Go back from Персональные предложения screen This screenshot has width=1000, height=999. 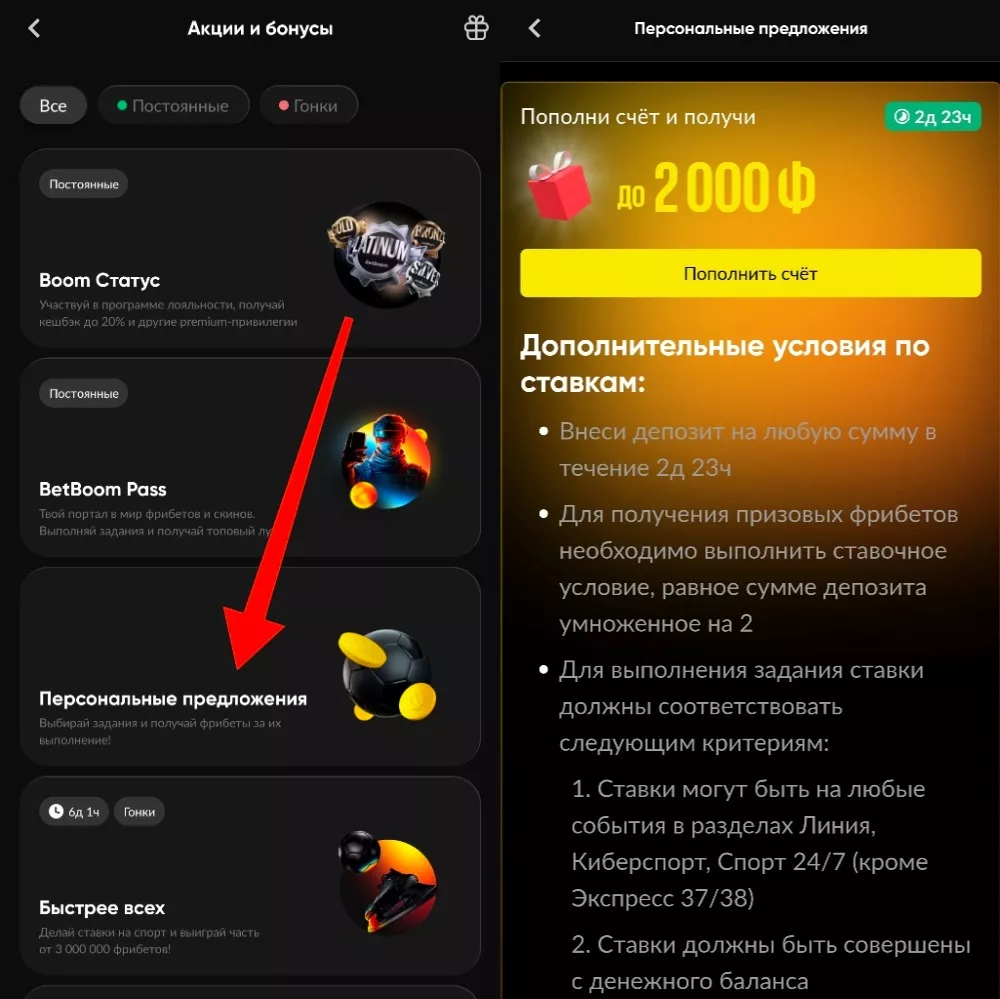coord(534,28)
